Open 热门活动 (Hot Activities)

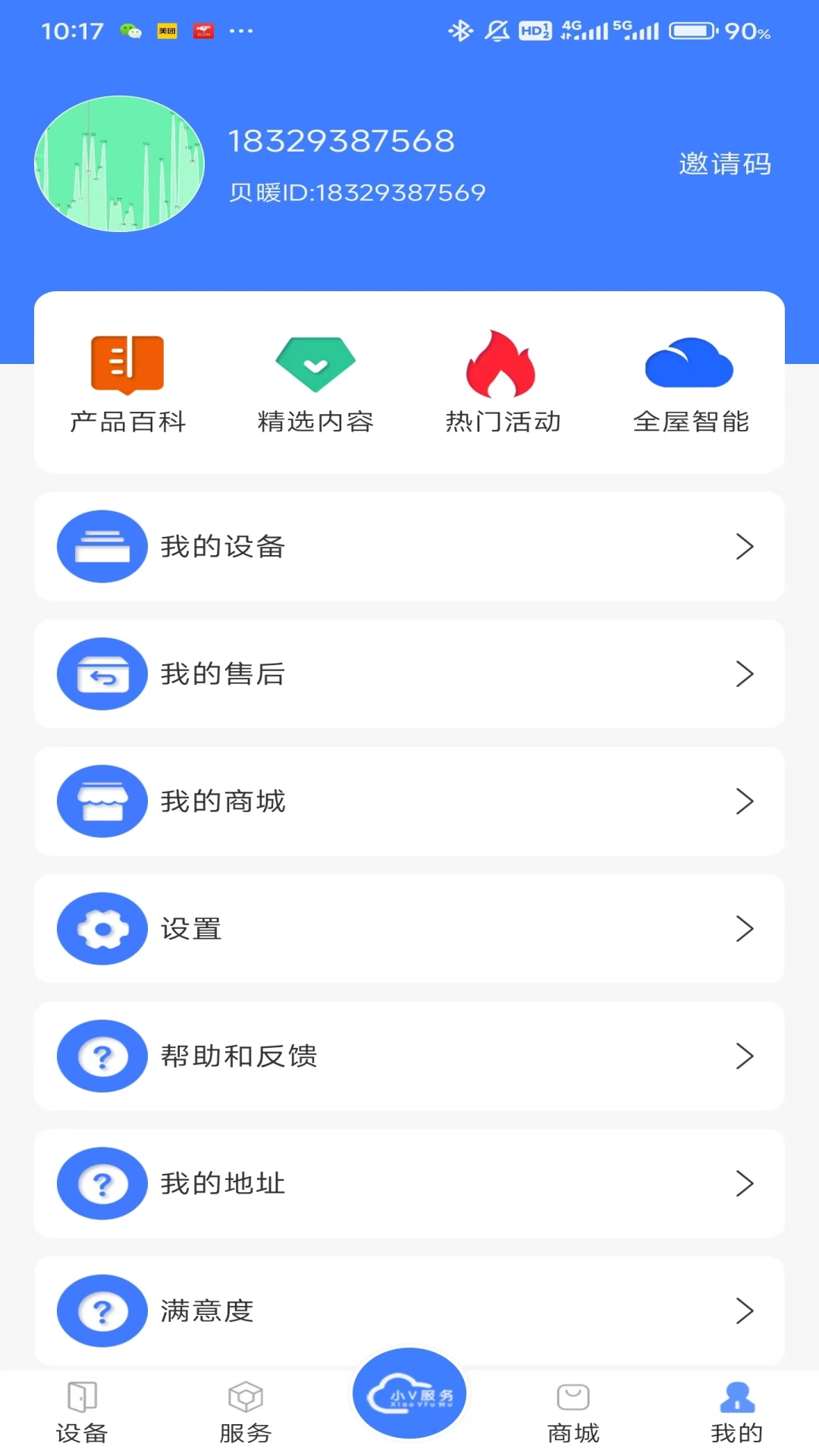502,383
